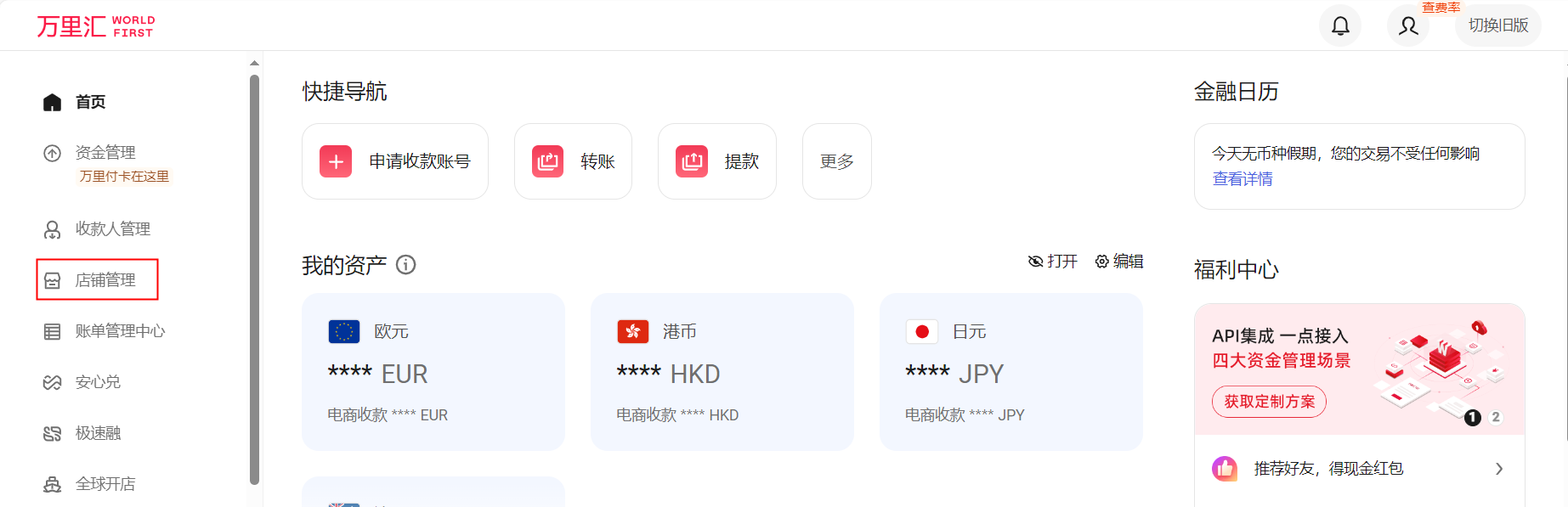Open 资金管理 menu item
The image size is (1568, 507).
(x=105, y=153)
